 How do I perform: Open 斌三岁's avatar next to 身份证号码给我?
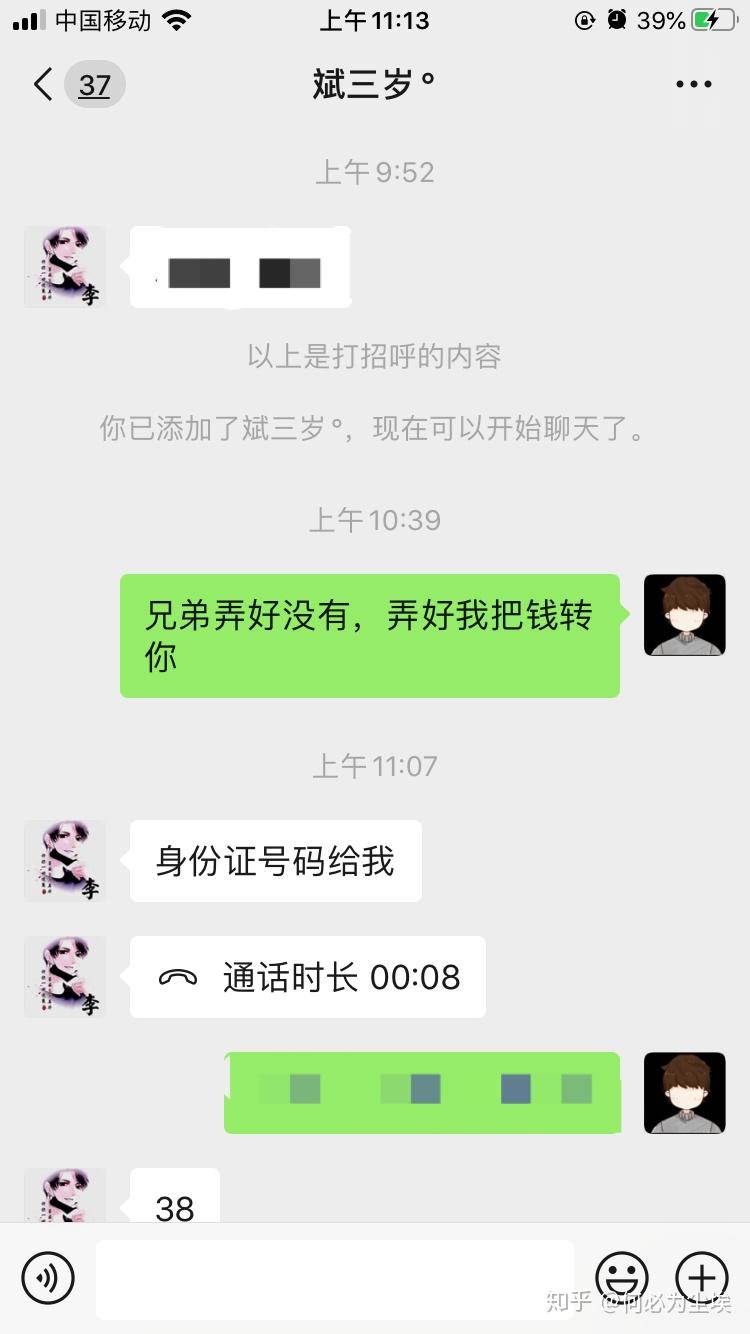(x=65, y=861)
